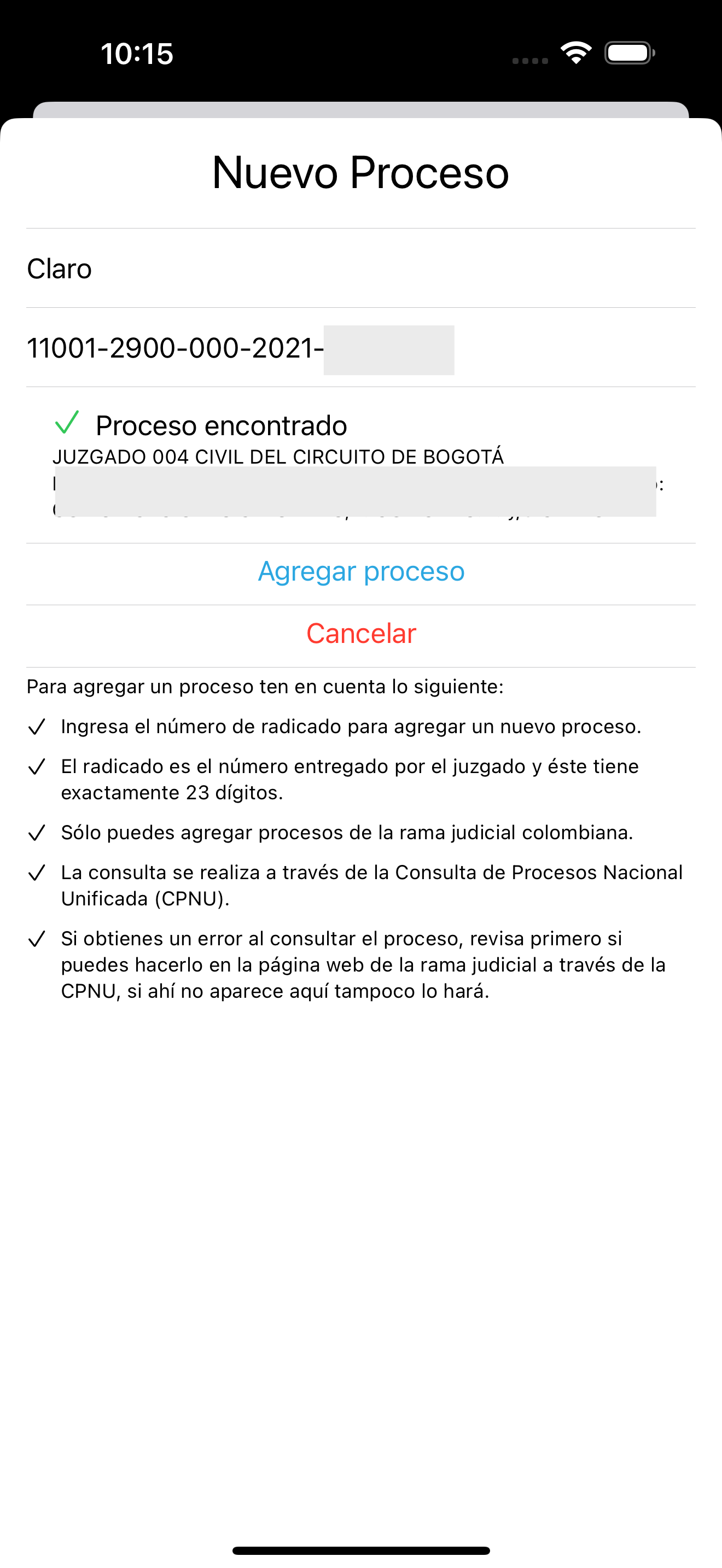Tap the Agregar proceso action
Screen dimensions: 722x1568
360,570
